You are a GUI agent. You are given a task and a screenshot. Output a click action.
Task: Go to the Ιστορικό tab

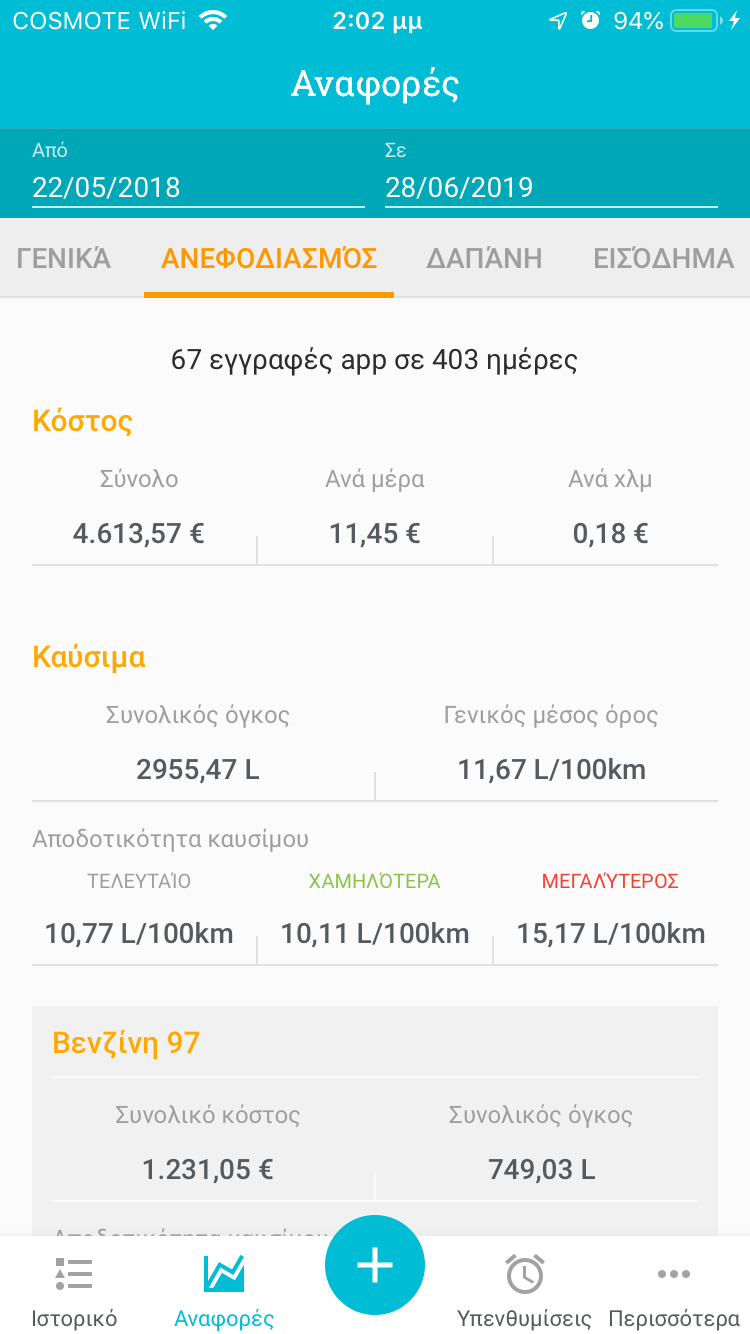point(74,1291)
